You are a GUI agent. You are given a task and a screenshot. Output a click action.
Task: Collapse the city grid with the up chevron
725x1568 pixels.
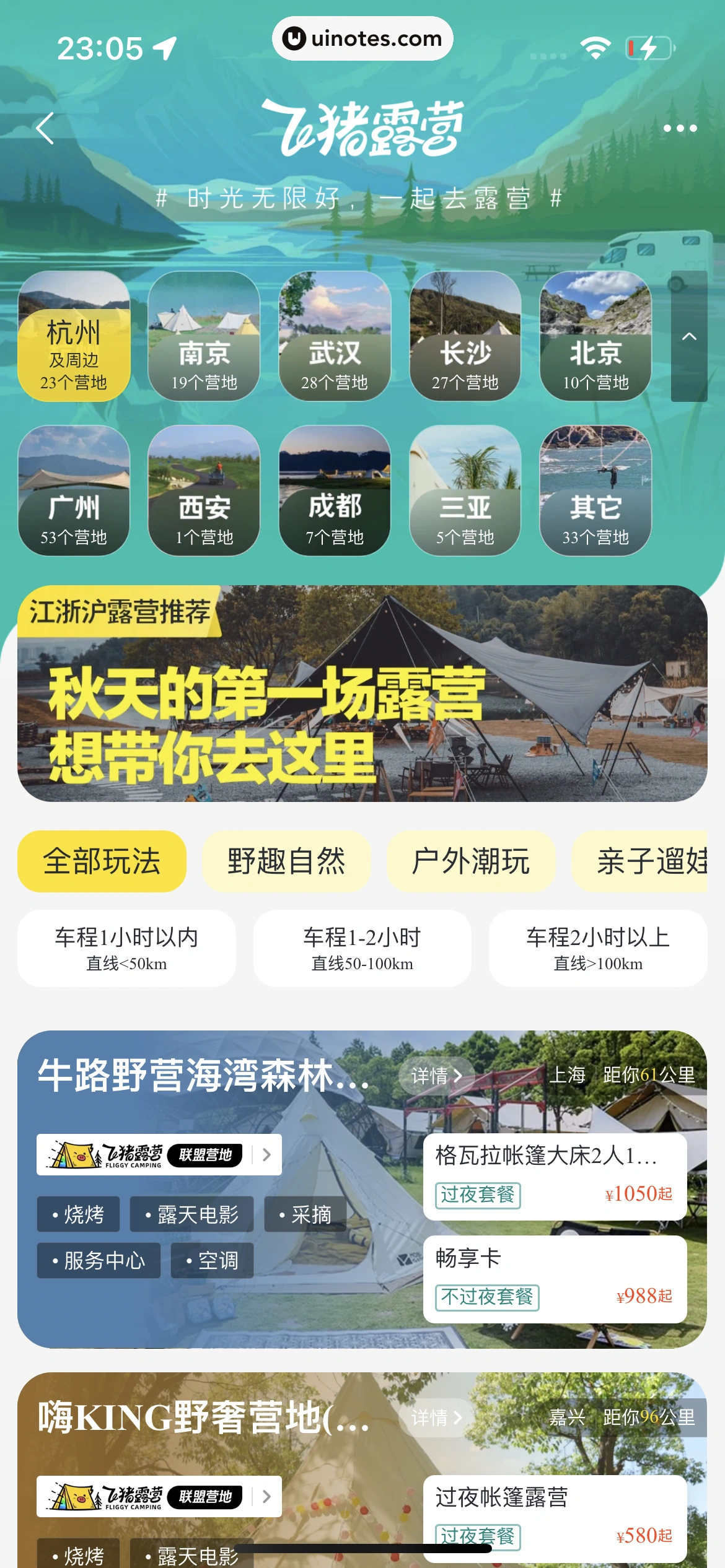pyautogui.click(x=689, y=336)
